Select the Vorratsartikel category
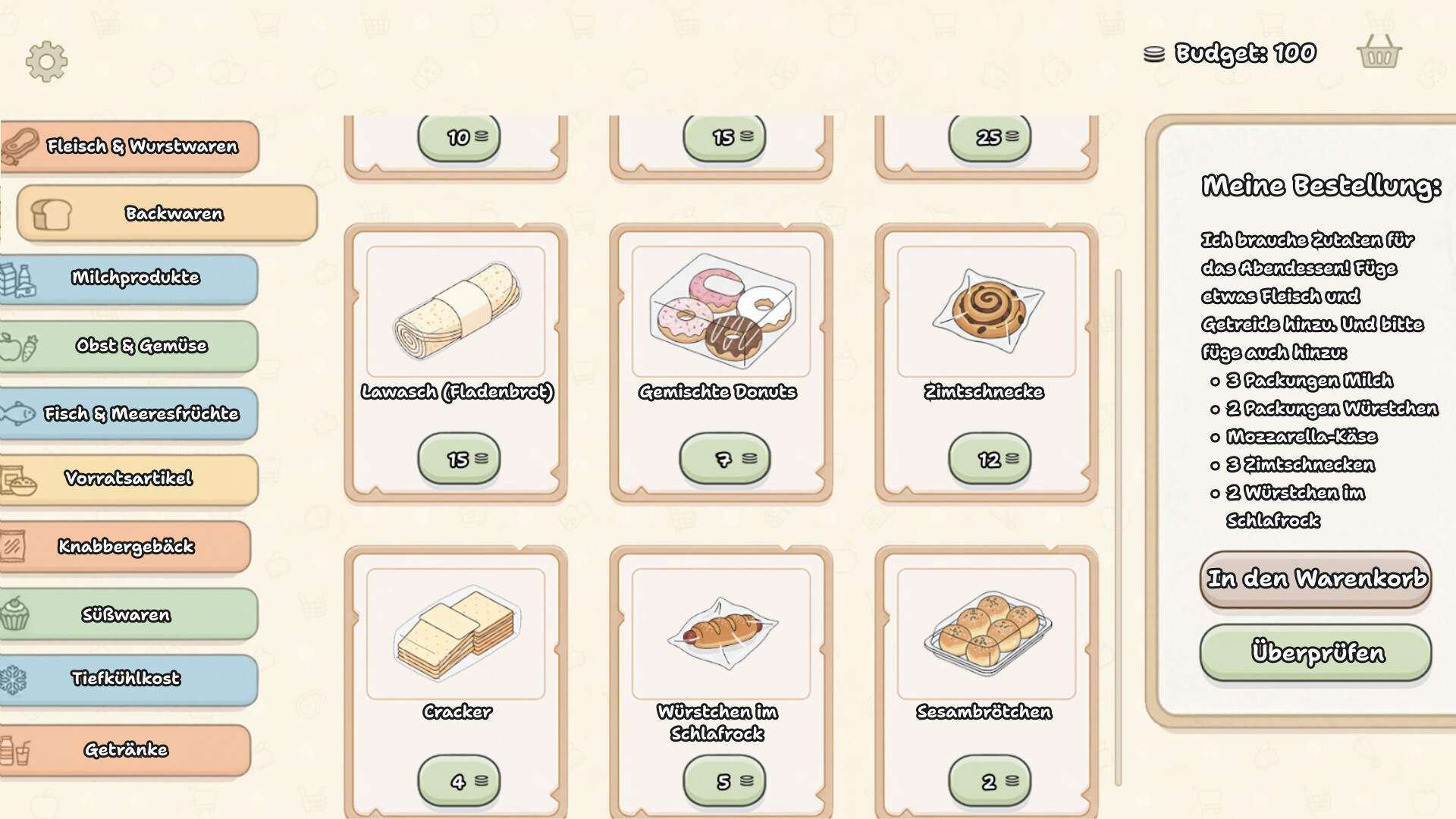The width and height of the screenshot is (1456, 819). [130, 479]
